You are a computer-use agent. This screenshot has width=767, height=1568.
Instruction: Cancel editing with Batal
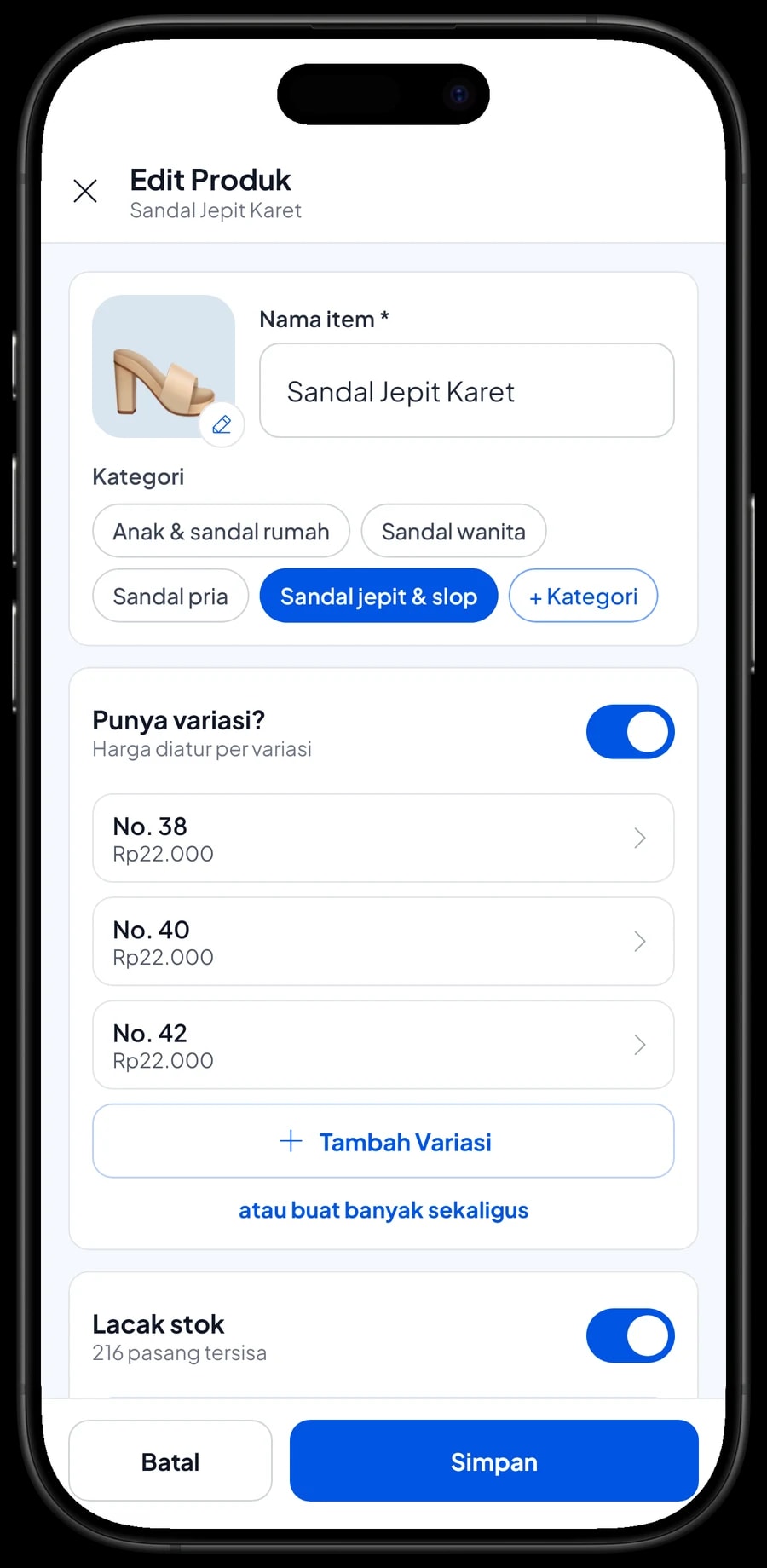(170, 1461)
